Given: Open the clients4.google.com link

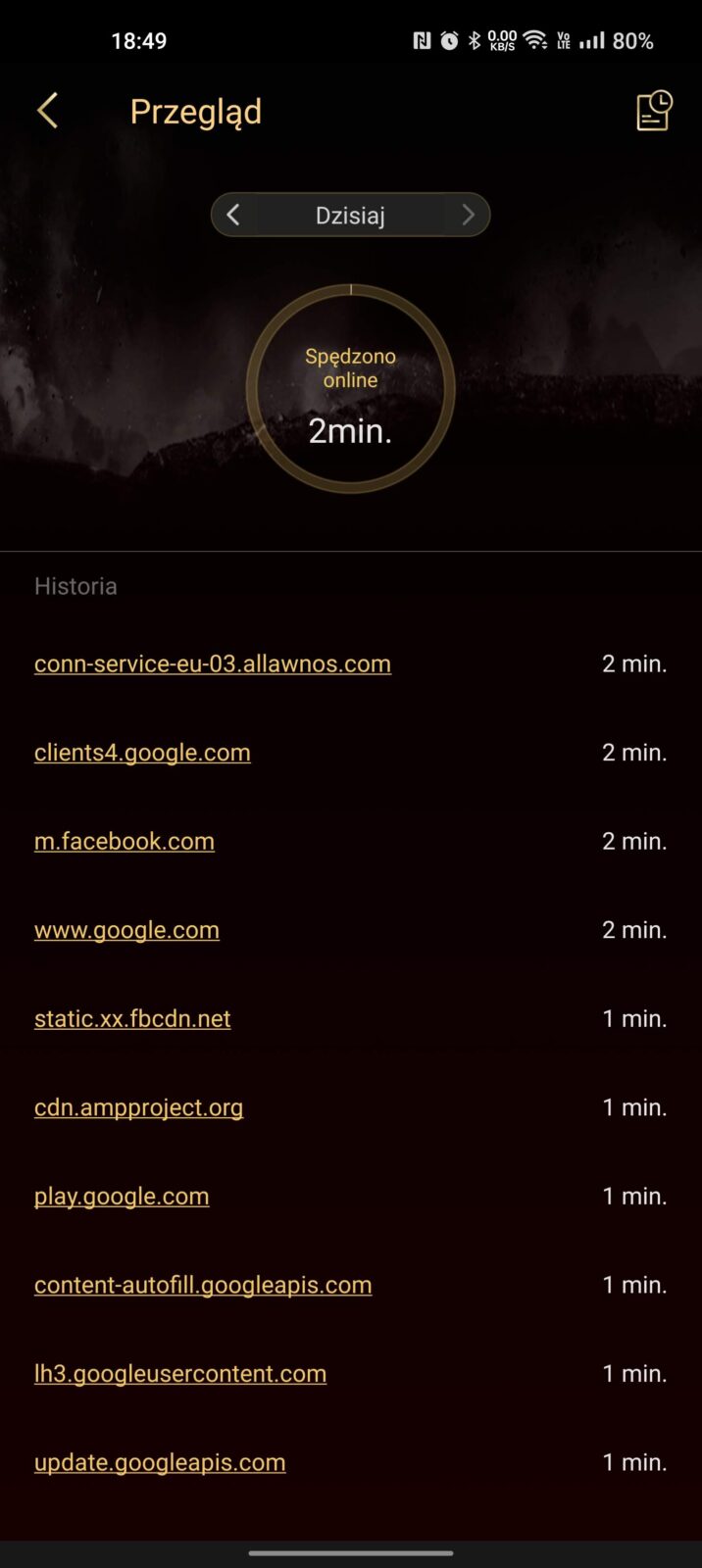Looking at the screenshot, I should point(142,753).
